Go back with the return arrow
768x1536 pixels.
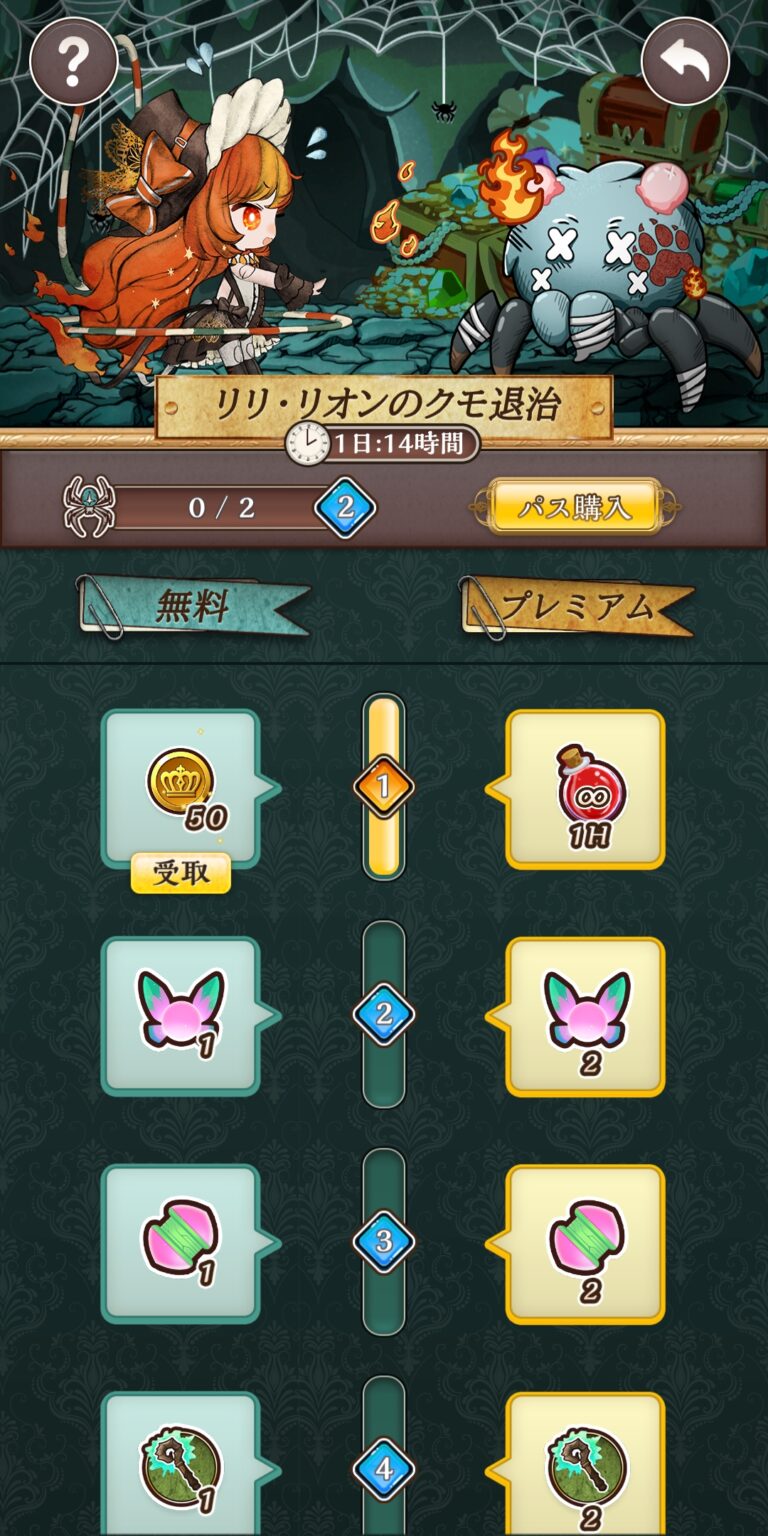click(685, 63)
